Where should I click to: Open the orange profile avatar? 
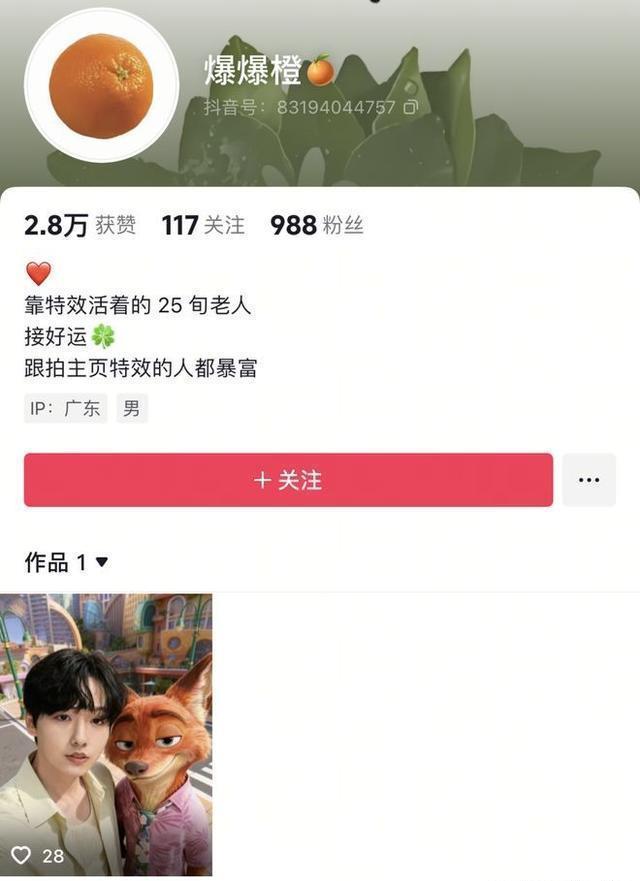[x=101, y=84]
